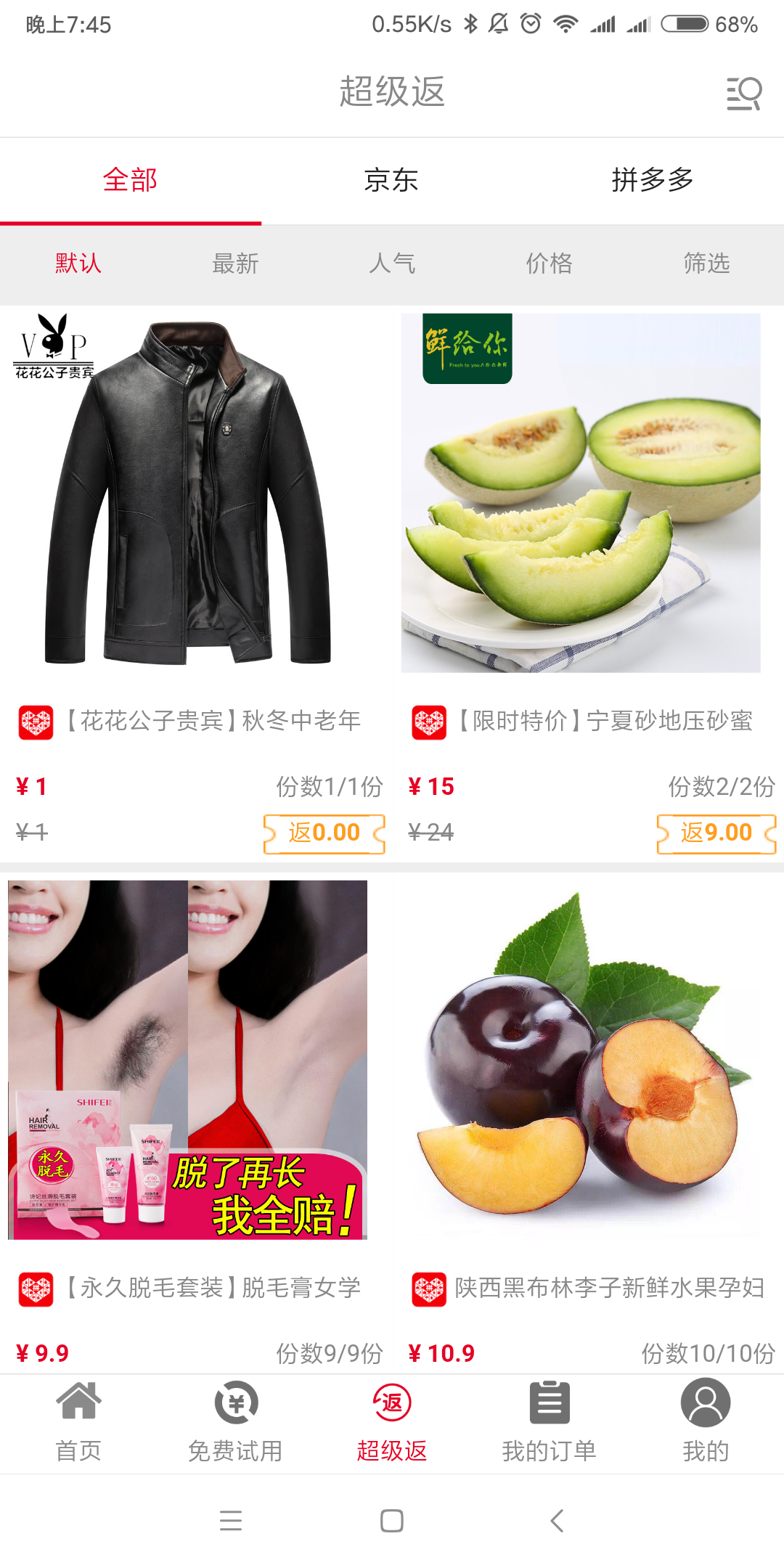Viewport: 784px width, 1568px height.
Task: Open the 陕西黑布林李子 plum product
Action: pyautogui.click(x=581, y=1060)
